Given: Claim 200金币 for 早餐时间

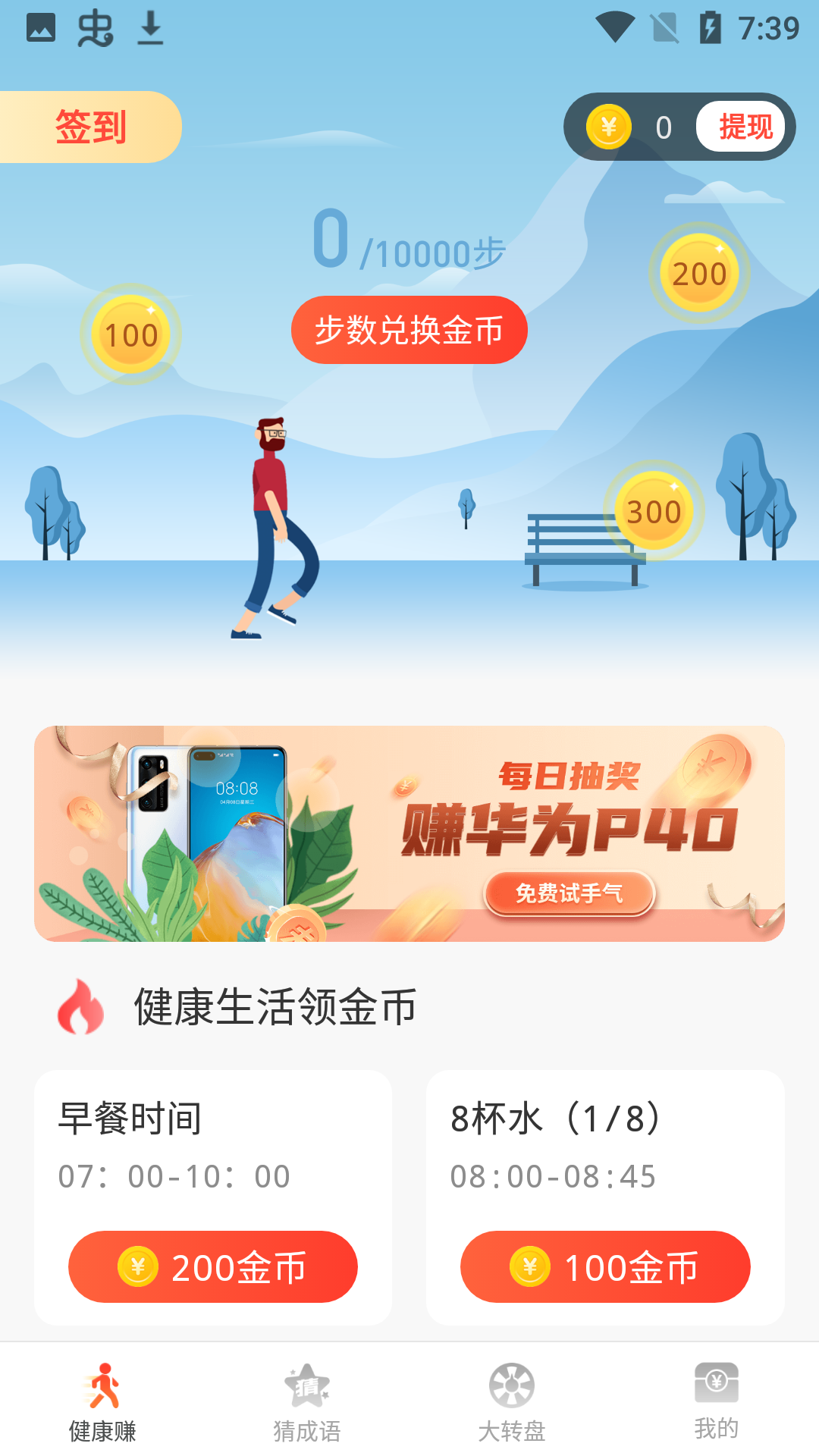Looking at the screenshot, I should coord(213,1266).
